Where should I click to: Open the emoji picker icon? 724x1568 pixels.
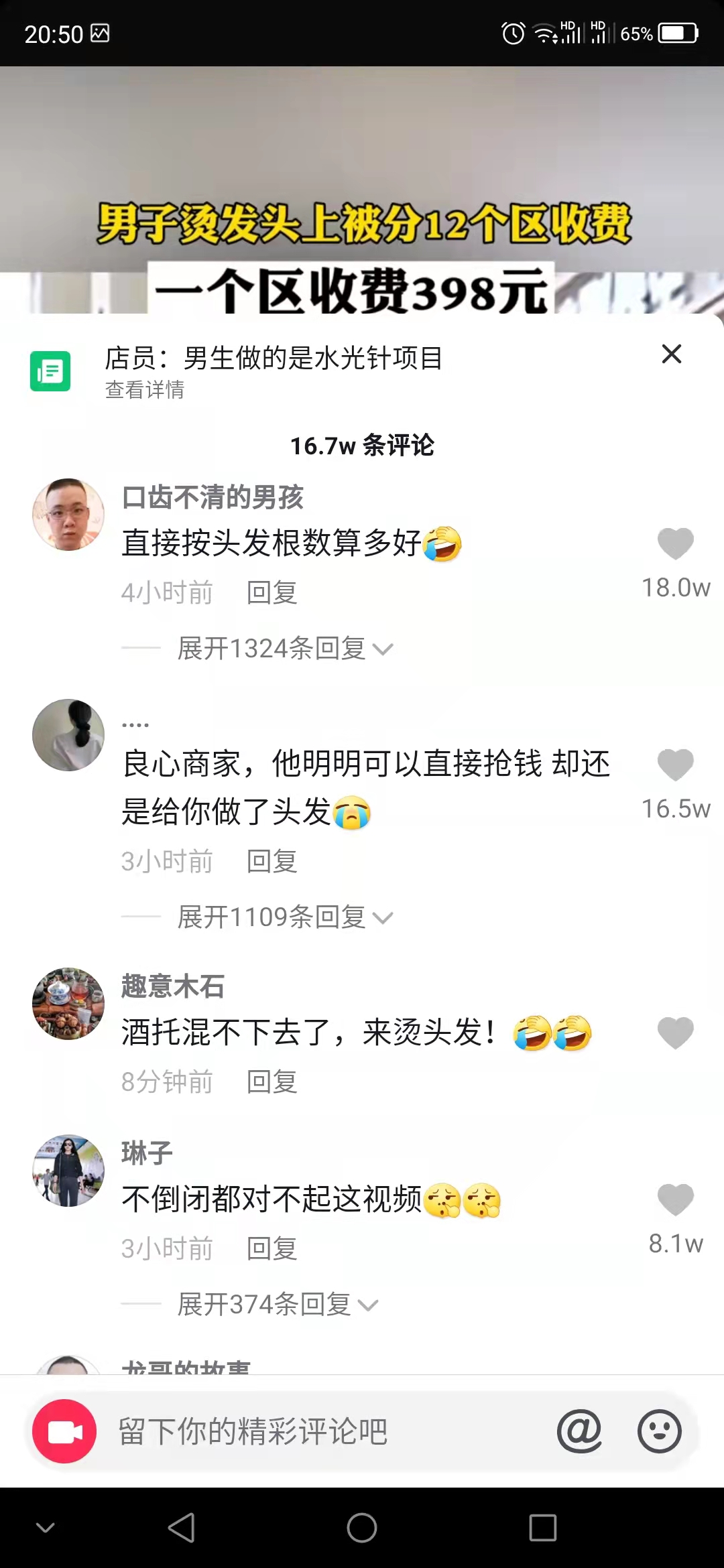(659, 1431)
